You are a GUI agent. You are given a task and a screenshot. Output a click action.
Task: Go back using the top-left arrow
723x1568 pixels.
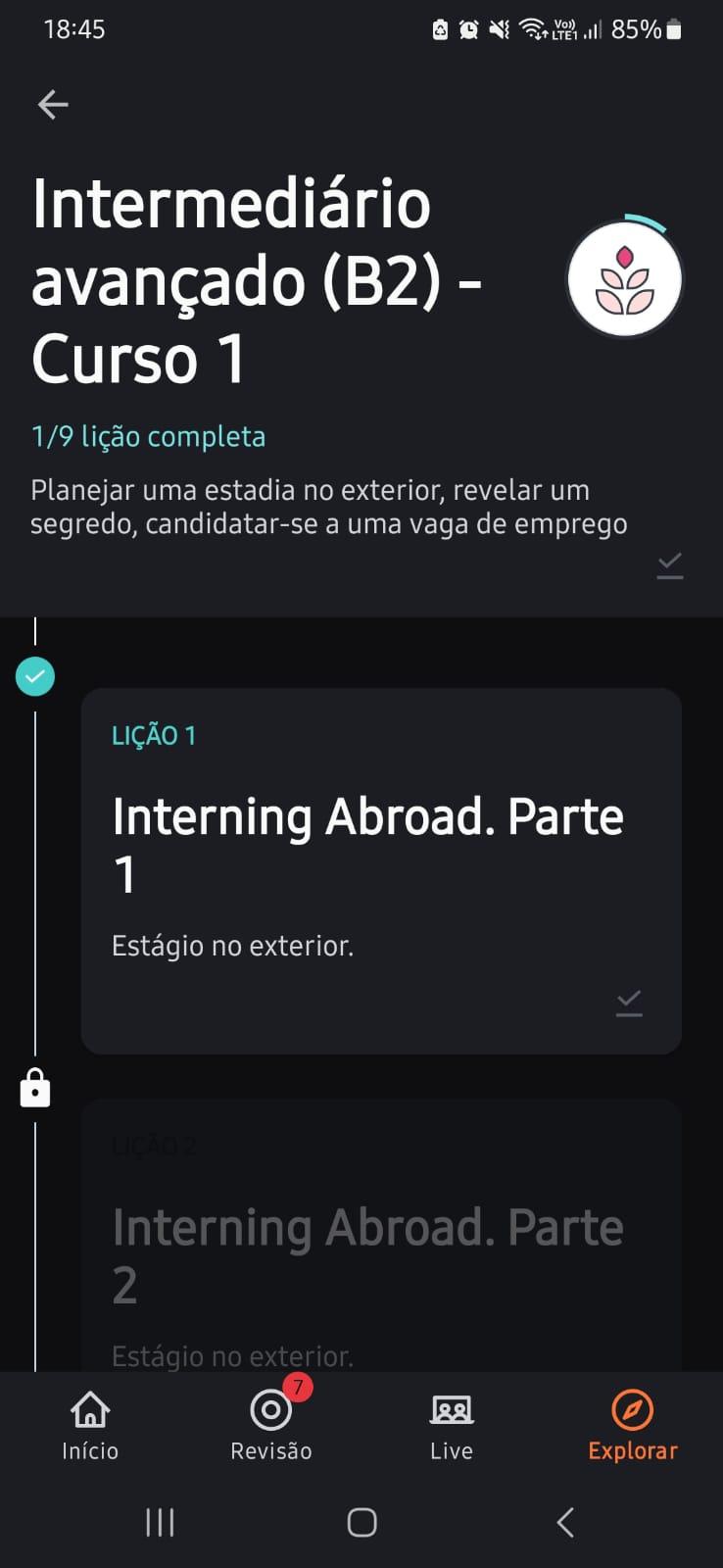(x=53, y=104)
